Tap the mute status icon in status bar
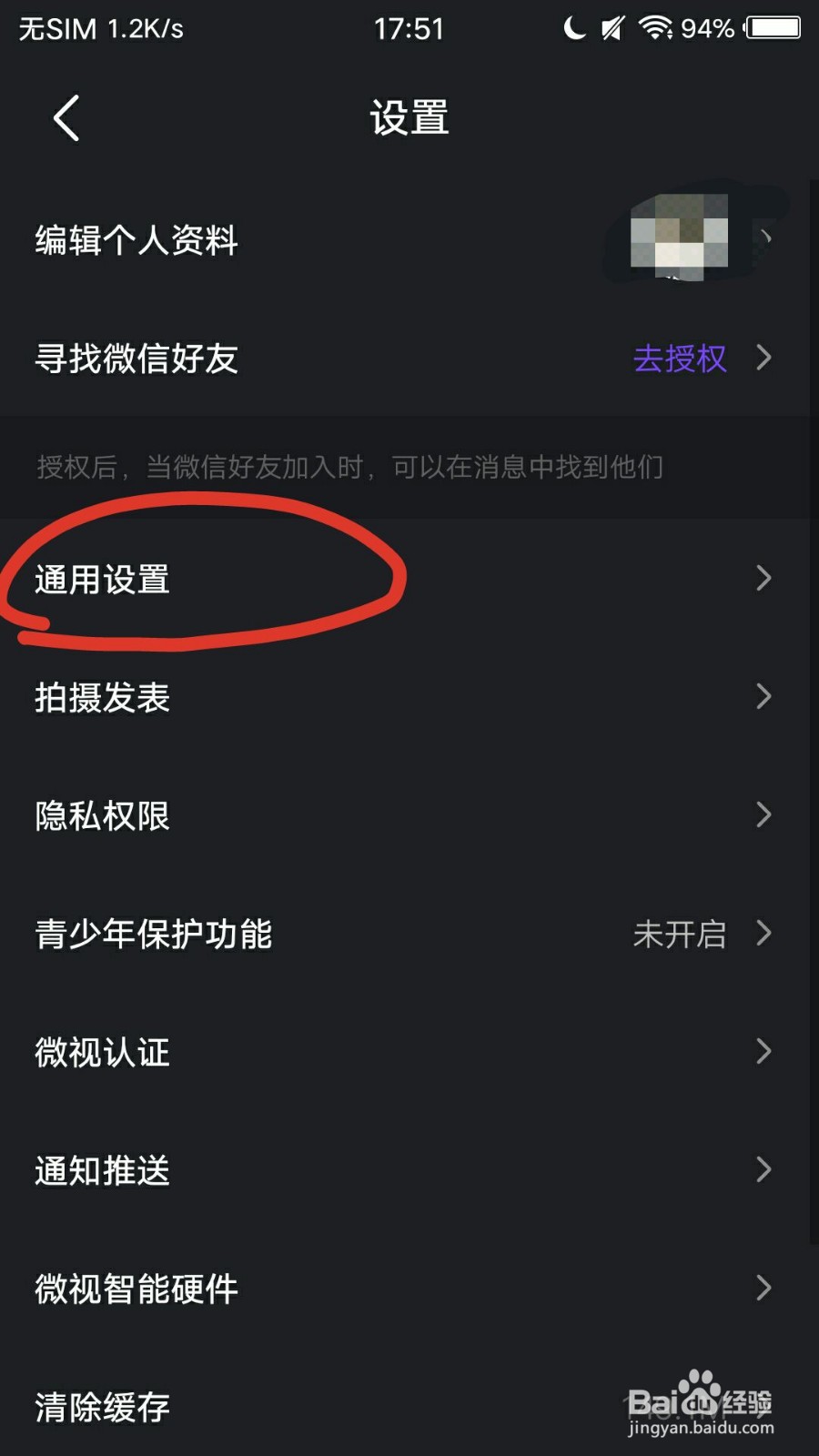The image size is (819, 1456). (612, 27)
